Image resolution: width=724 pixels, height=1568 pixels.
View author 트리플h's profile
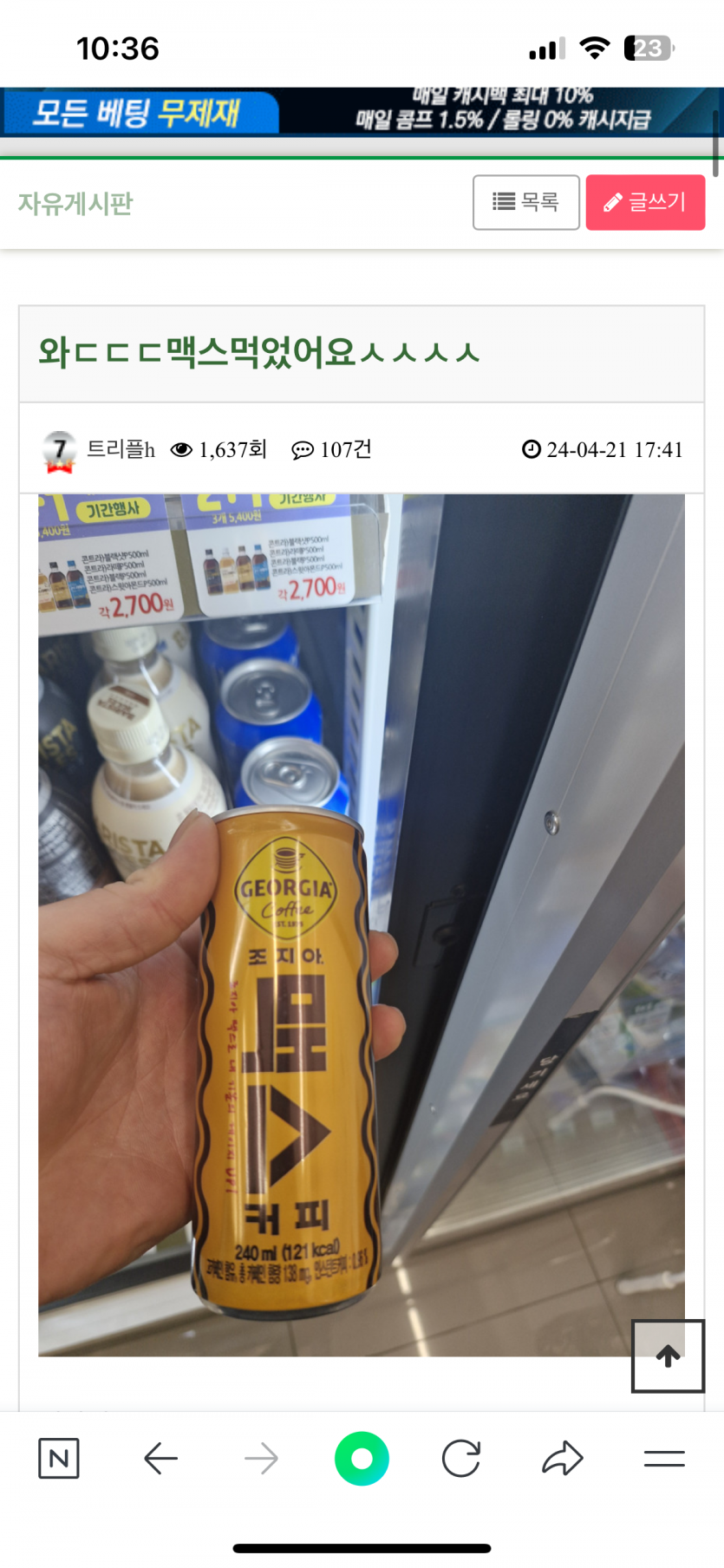tap(121, 449)
